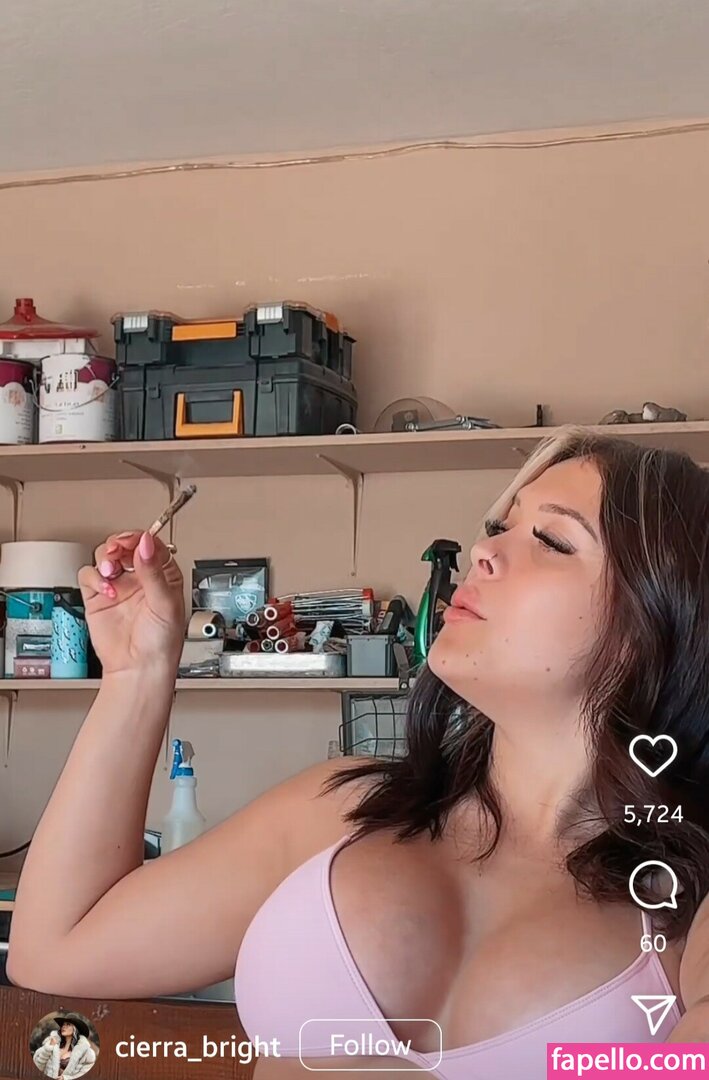Open cierra_bright's profile picture
This screenshot has width=709, height=1080.
64,1046
